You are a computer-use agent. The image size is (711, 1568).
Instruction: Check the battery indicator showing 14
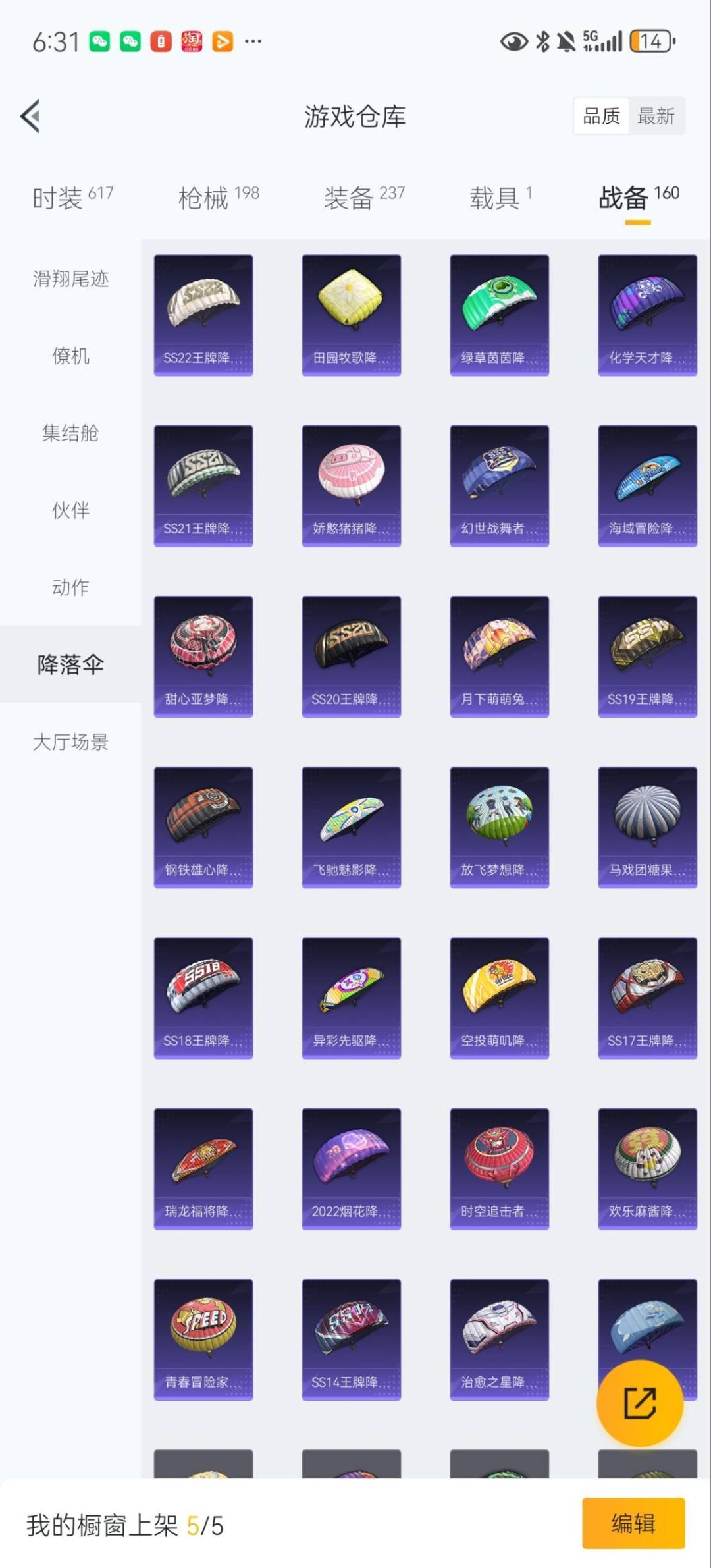pyautogui.click(x=650, y=42)
